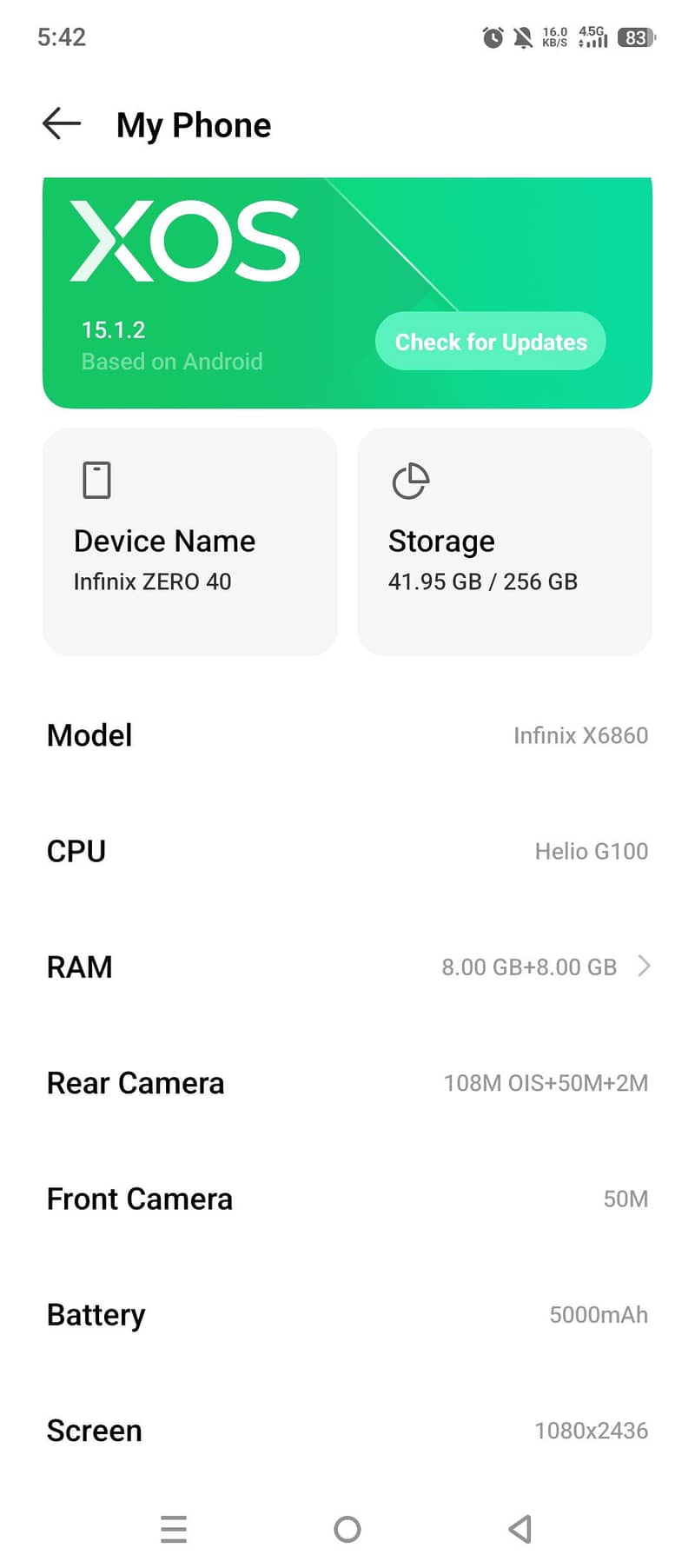The width and height of the screenshot is (695, 1568).
Task: Open the Storage details card
Action: 504,541
